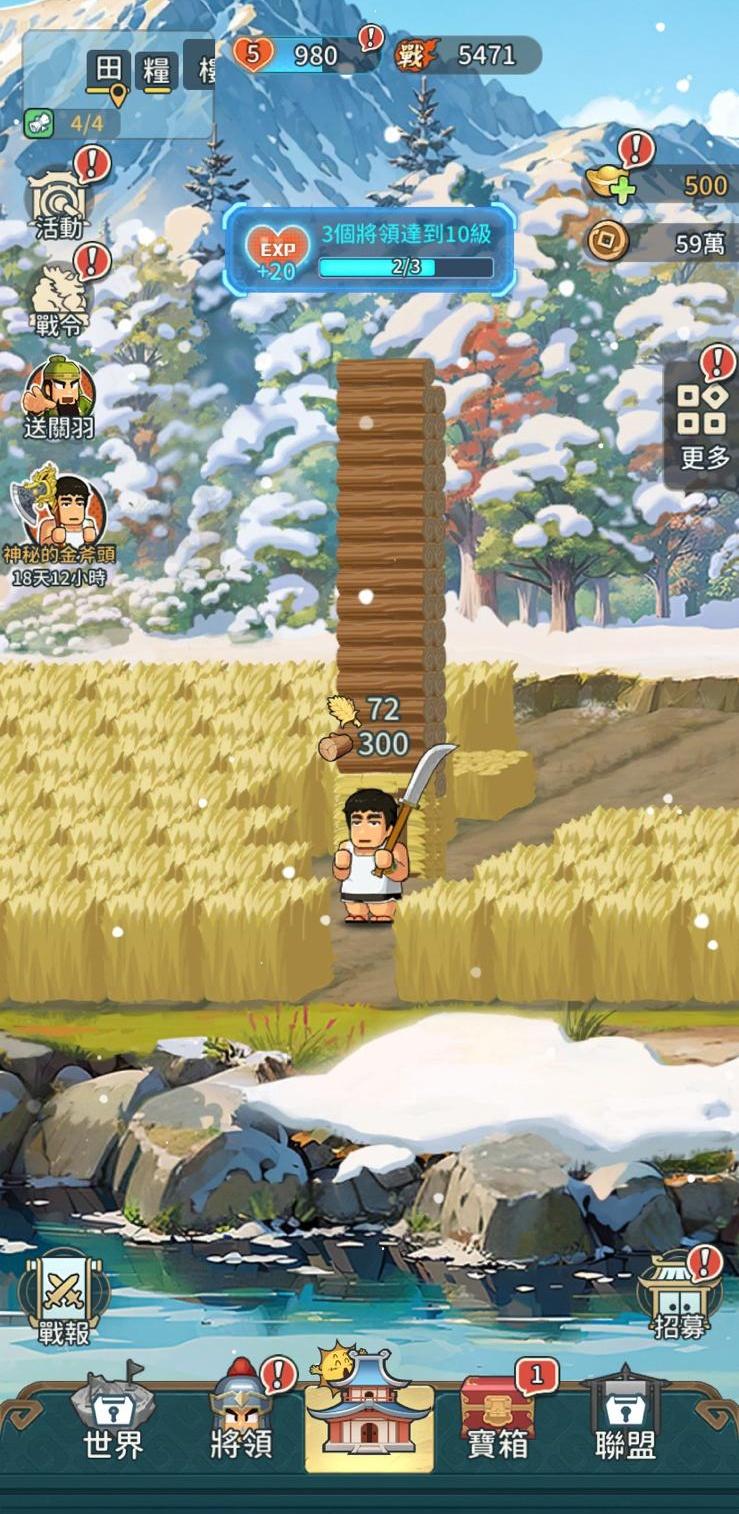Open the 戰令 battle pass

[x=58, y=300]
